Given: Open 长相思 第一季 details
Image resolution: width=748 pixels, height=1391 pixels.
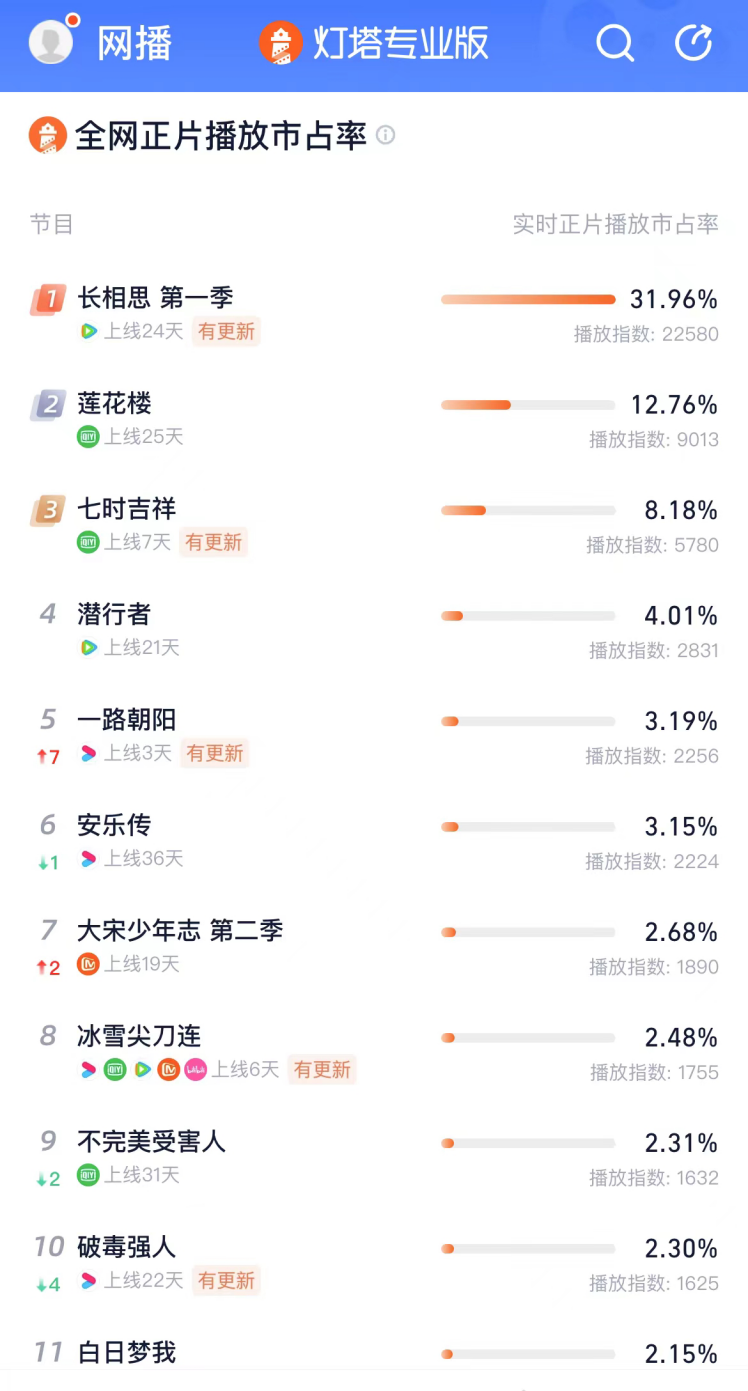Looking at the screenshot, I should [155, 298].
